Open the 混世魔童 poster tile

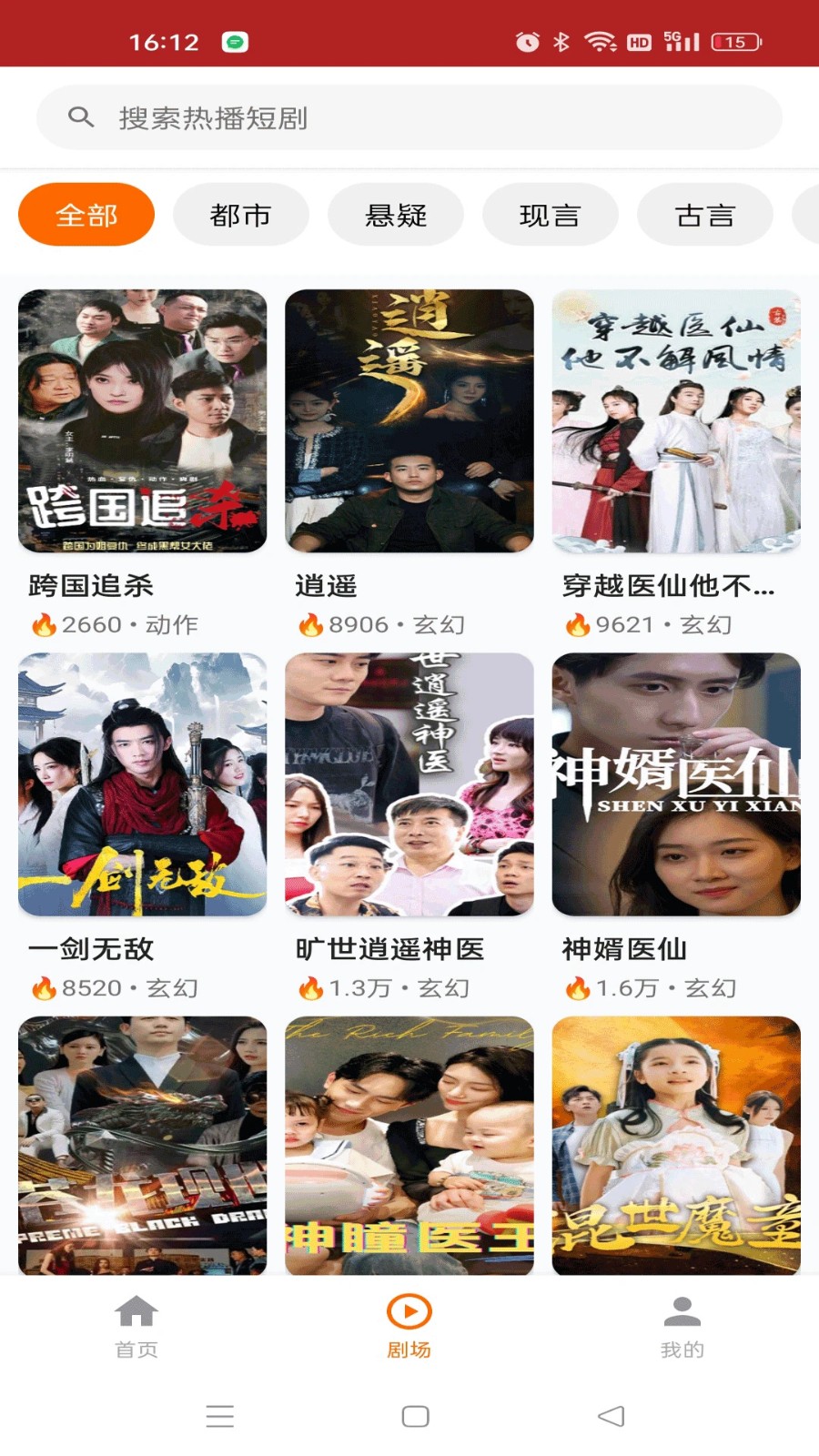tap(676, 1145)
